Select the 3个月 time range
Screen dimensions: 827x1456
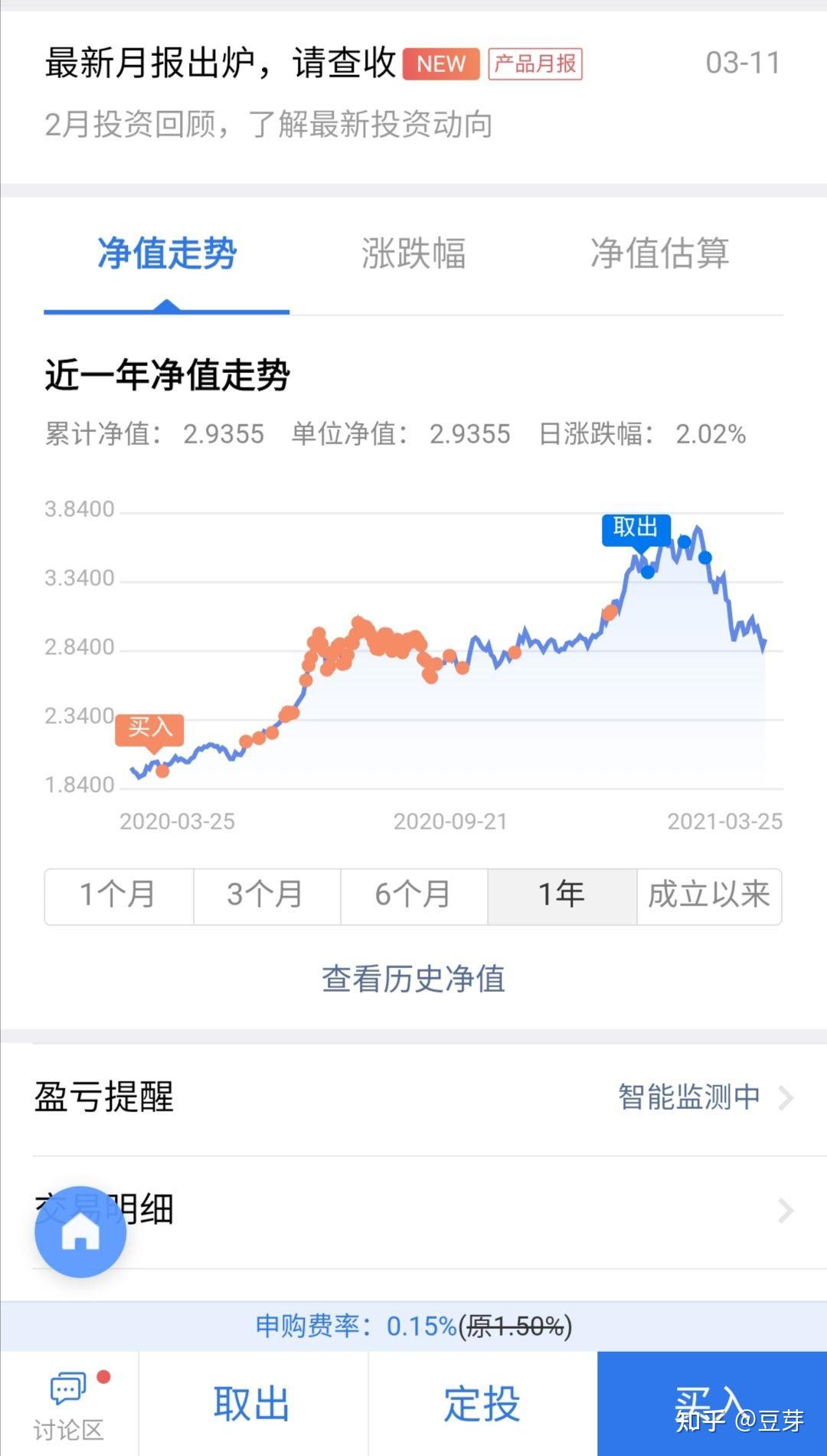pos(266,895)
